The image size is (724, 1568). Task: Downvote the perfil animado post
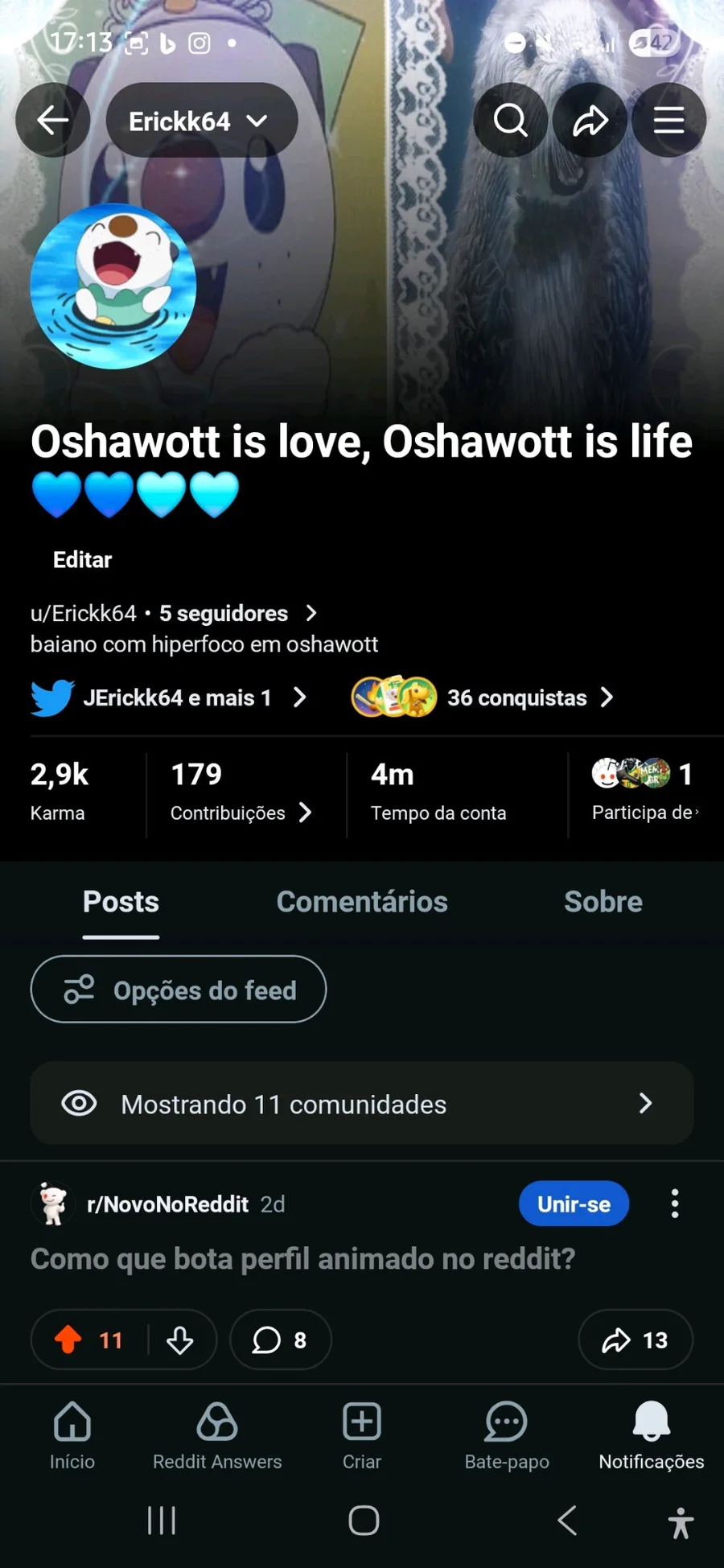[179, 1340]
